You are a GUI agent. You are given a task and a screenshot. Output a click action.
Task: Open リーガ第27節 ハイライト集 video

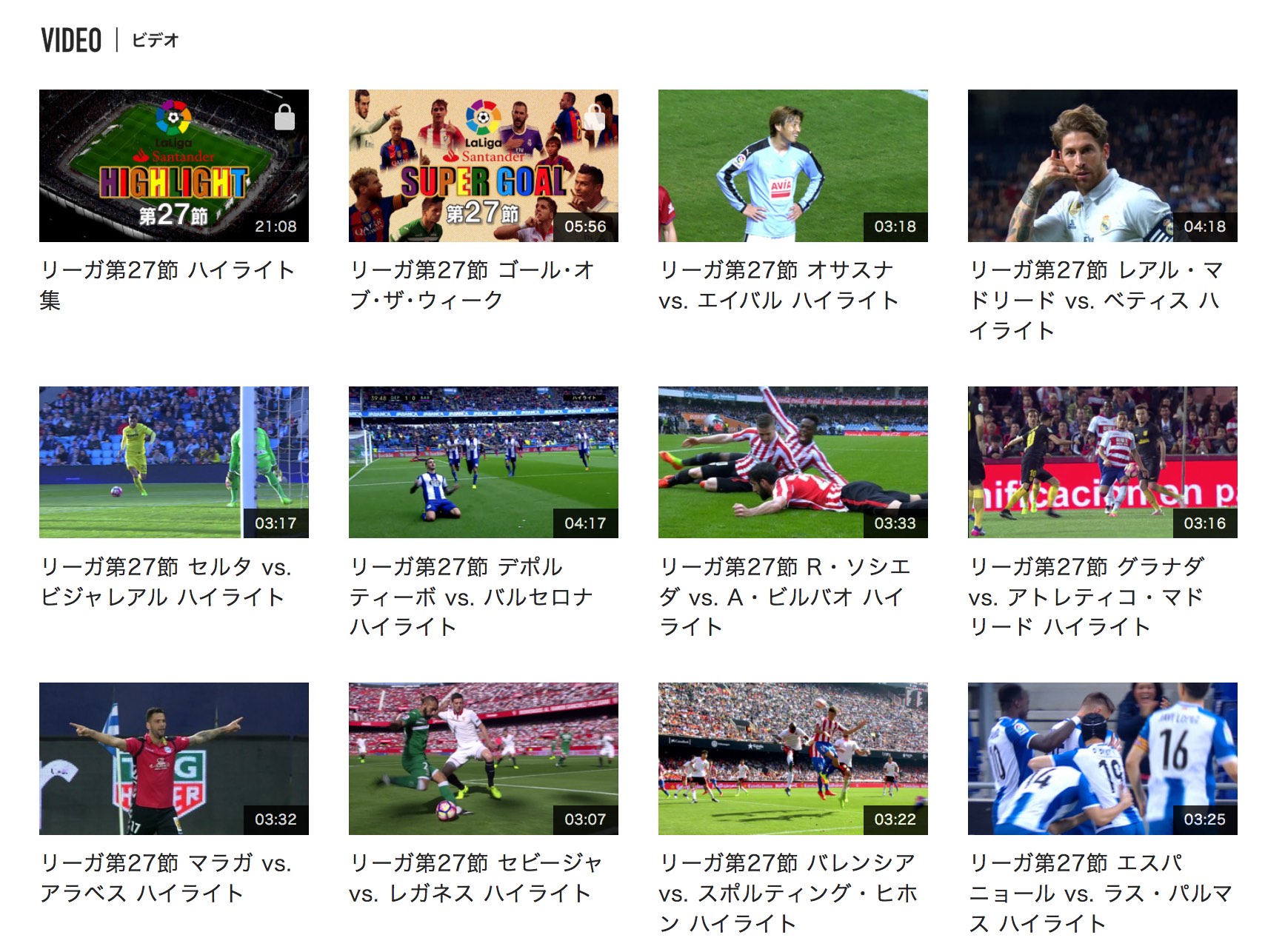(173, 166)
